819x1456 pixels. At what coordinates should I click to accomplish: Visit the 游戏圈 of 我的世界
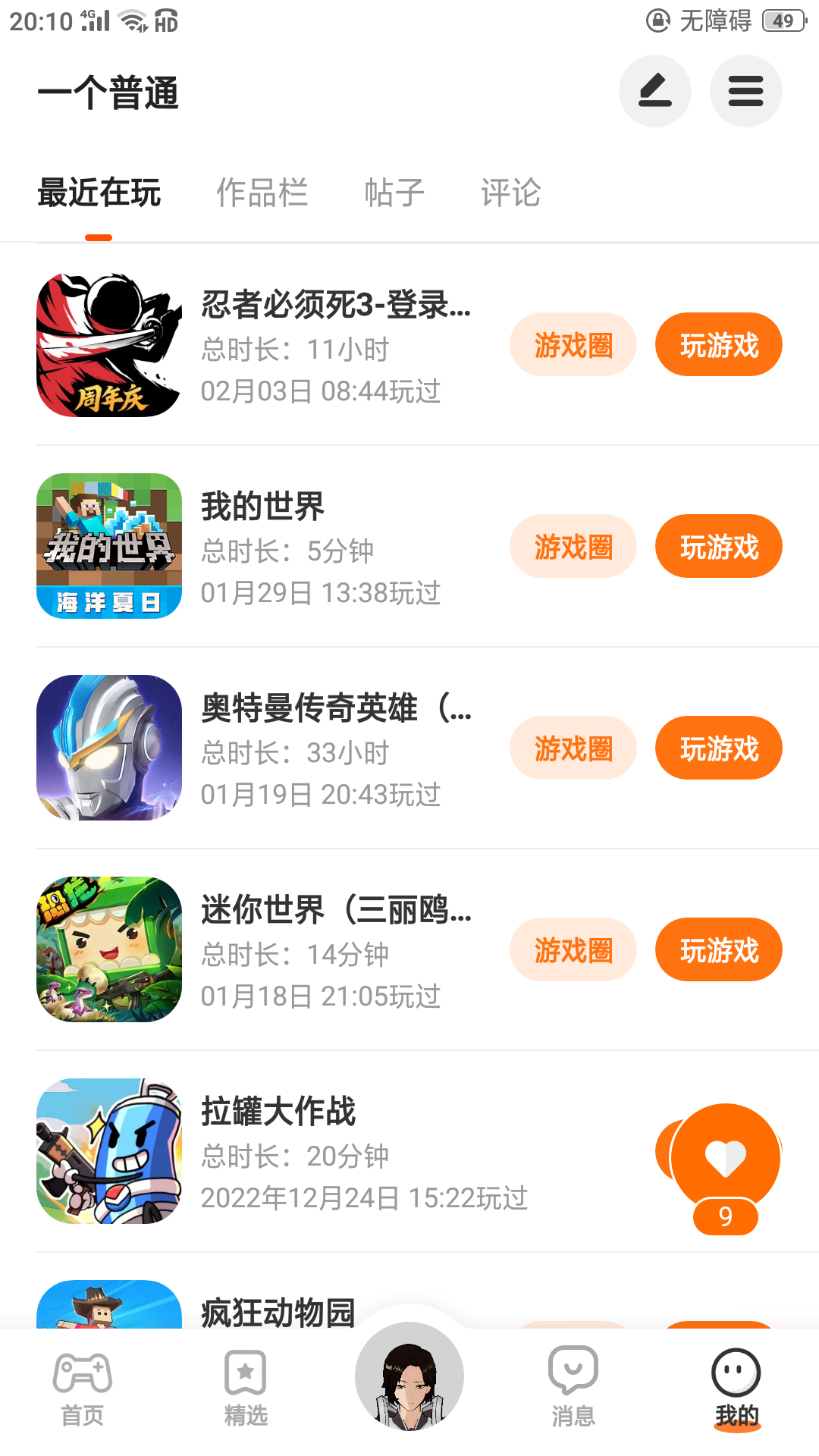[x=573, y=547]
